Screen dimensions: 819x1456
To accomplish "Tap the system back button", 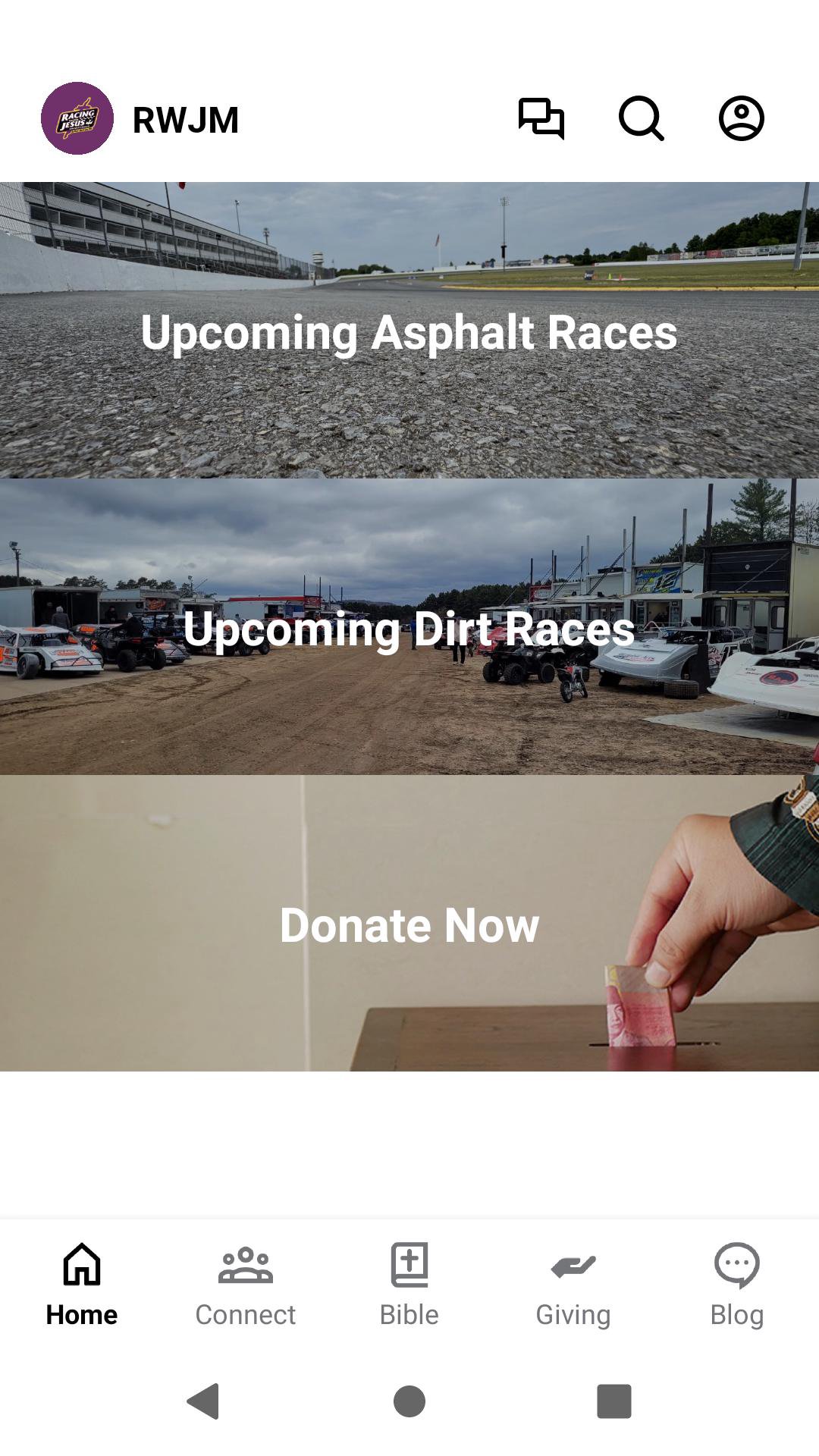I will point(203,1401).
